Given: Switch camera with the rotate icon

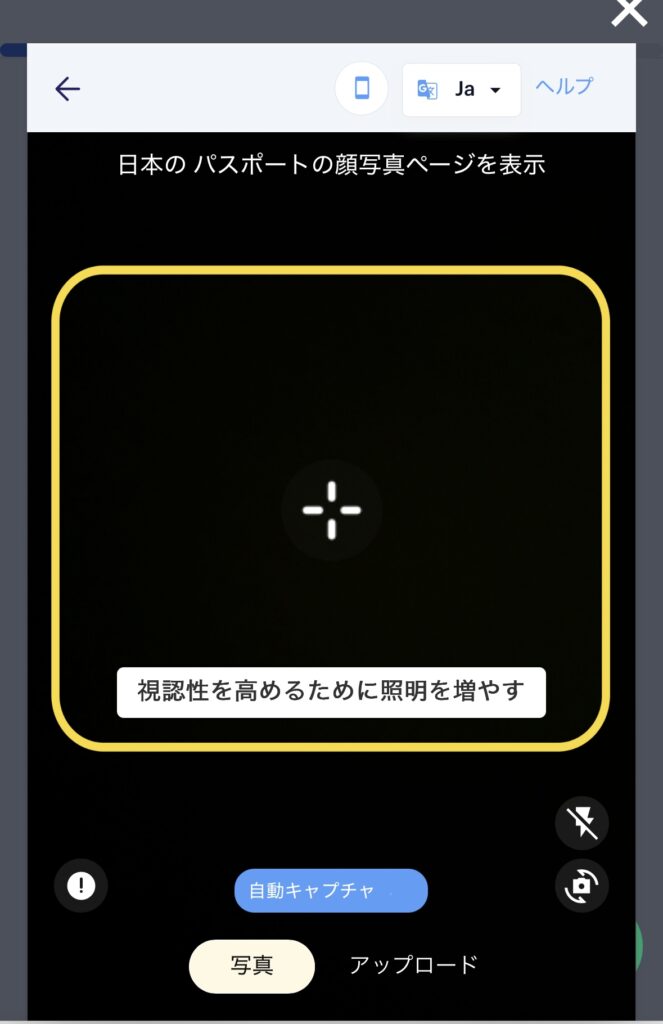Looking at the screenshot, I should coord(582,886).
